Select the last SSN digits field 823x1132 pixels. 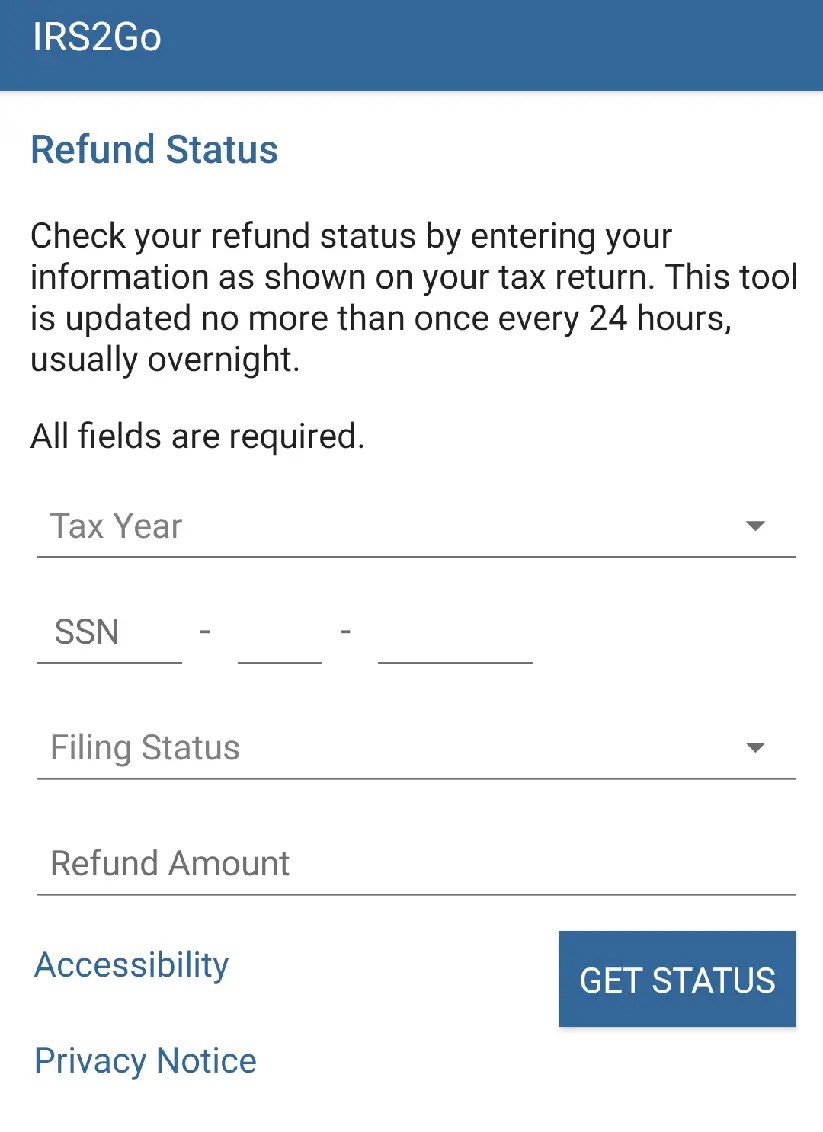(x=455, y=634)
